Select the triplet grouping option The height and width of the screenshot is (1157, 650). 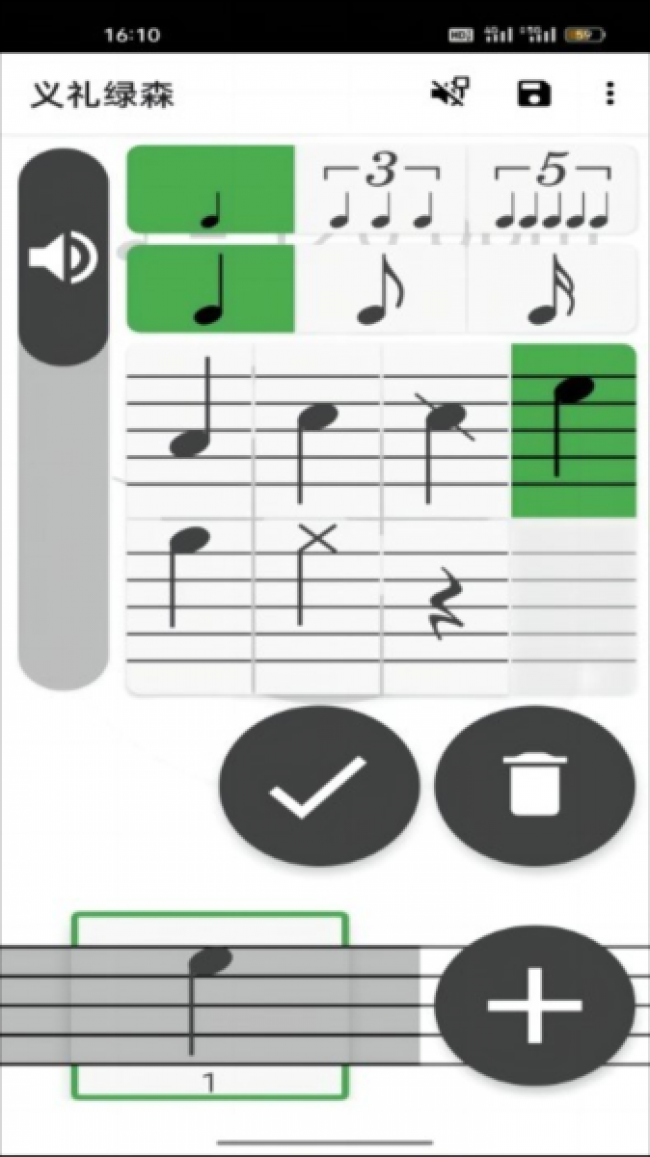coord(381,190)
